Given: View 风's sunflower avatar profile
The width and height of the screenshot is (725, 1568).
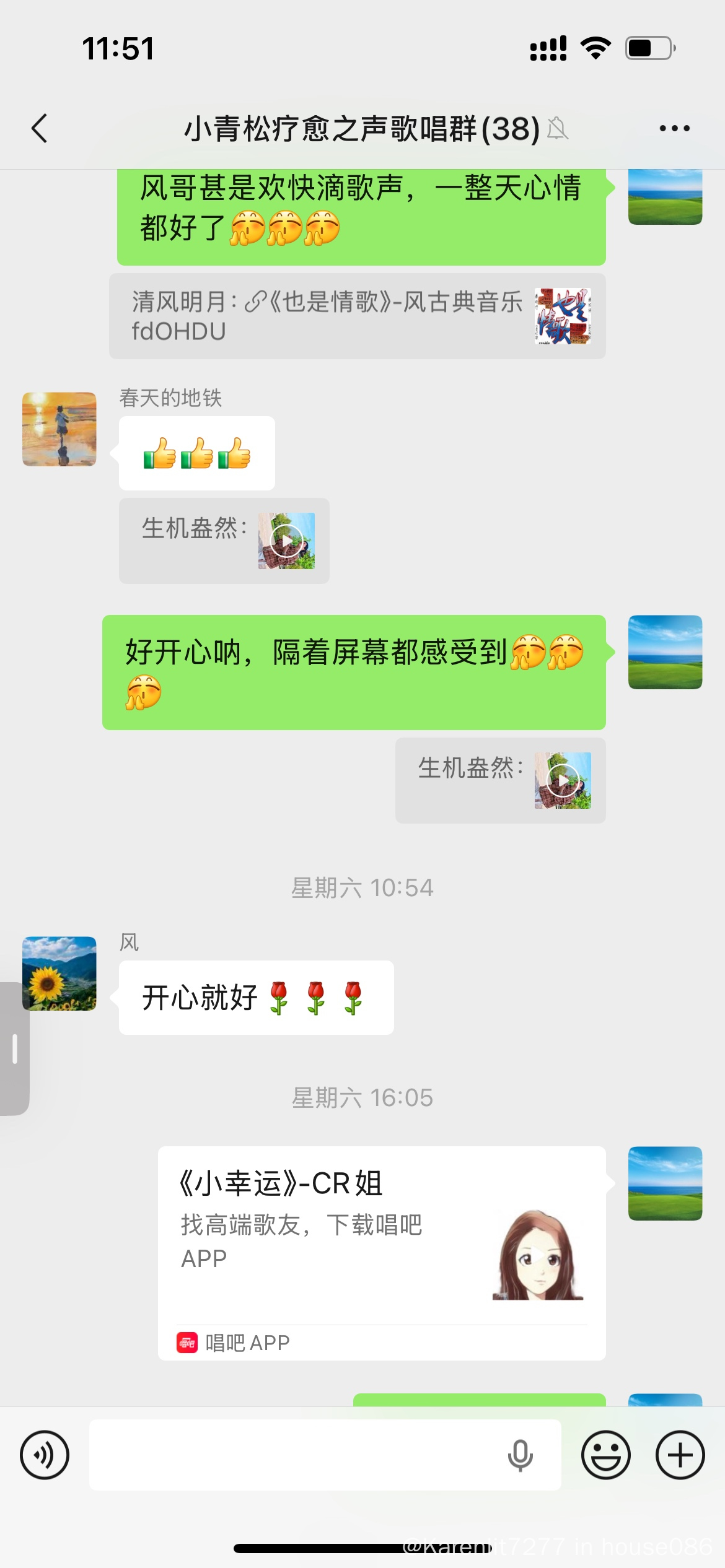Looking at the screenshot, I should (59, 973).
